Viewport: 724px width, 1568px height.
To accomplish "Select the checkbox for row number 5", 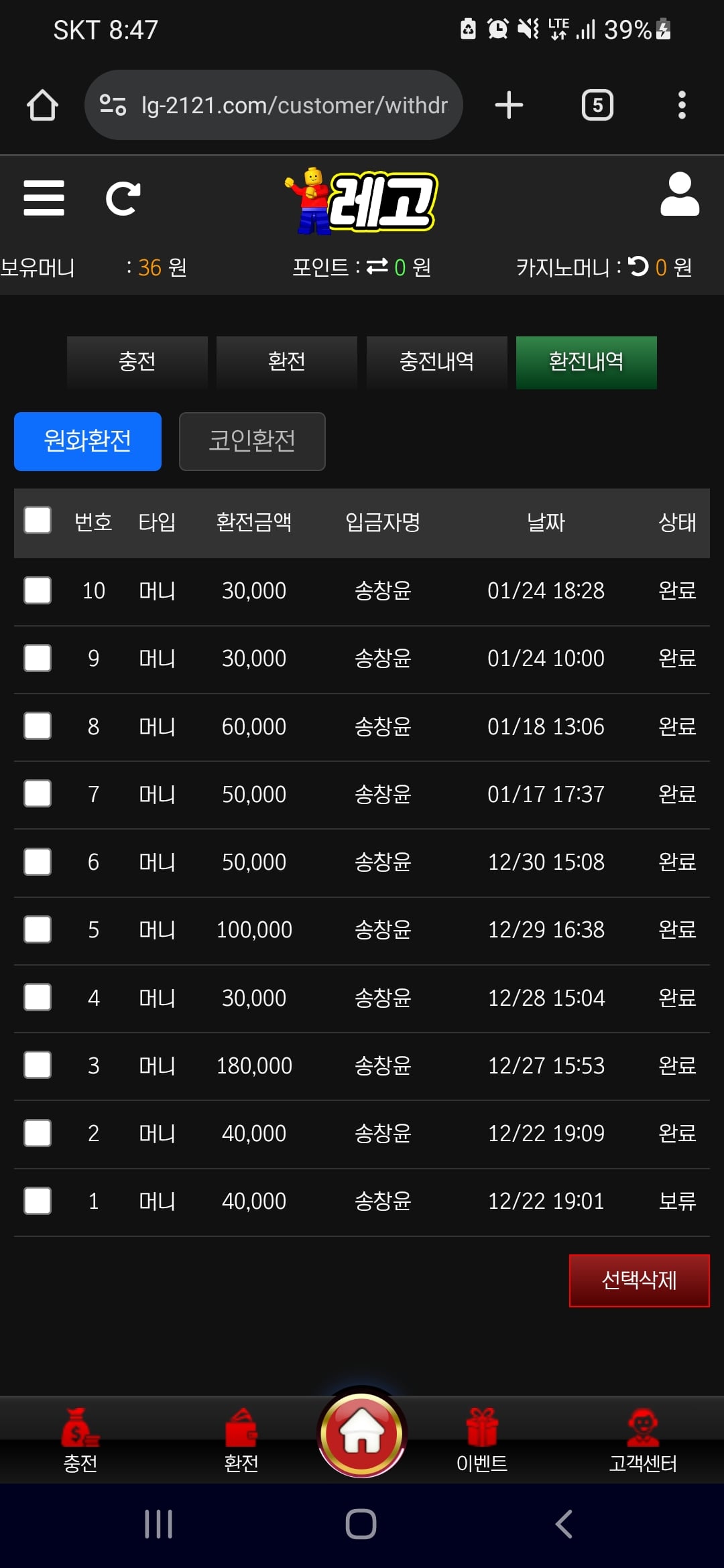I will pyautogui.click(x=38, y=929).
